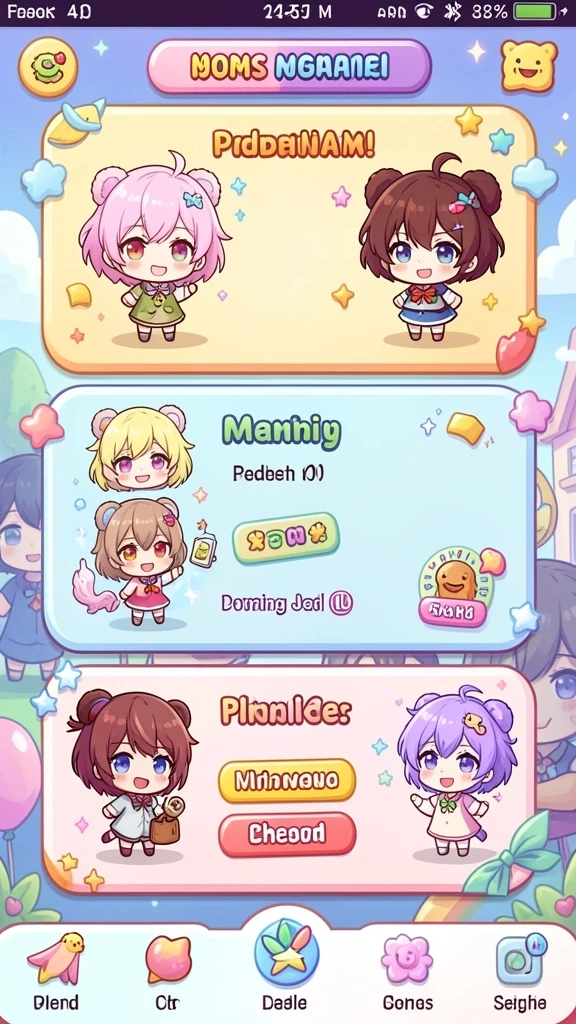Open the top card with two bear-eared girls
Viewport: 576px width, 1024px height.
[x=288, y=240]
